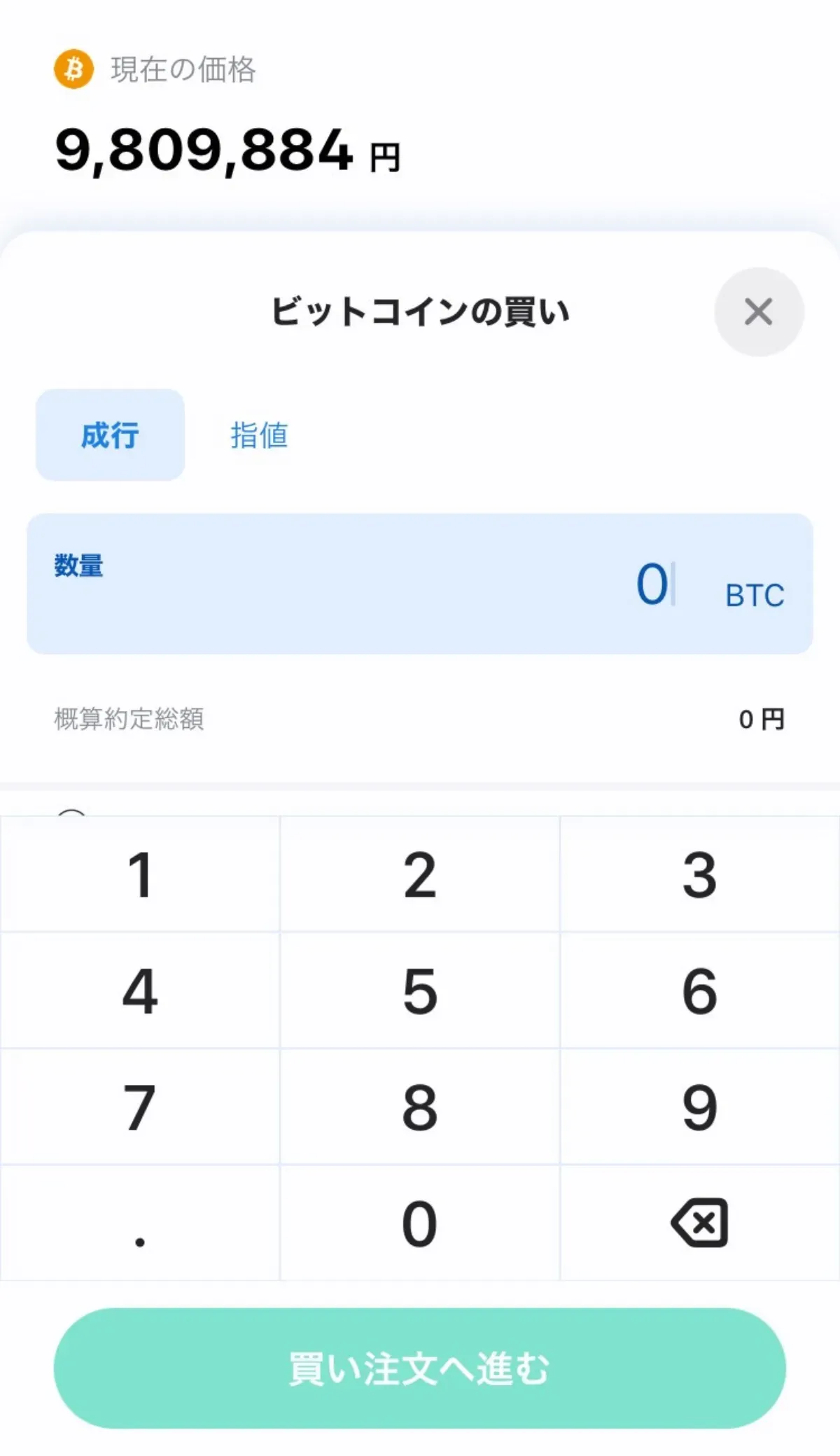This screenshot has width=840, height=1456.
Task: Select the 成行 market order tab
Action: 110,435
